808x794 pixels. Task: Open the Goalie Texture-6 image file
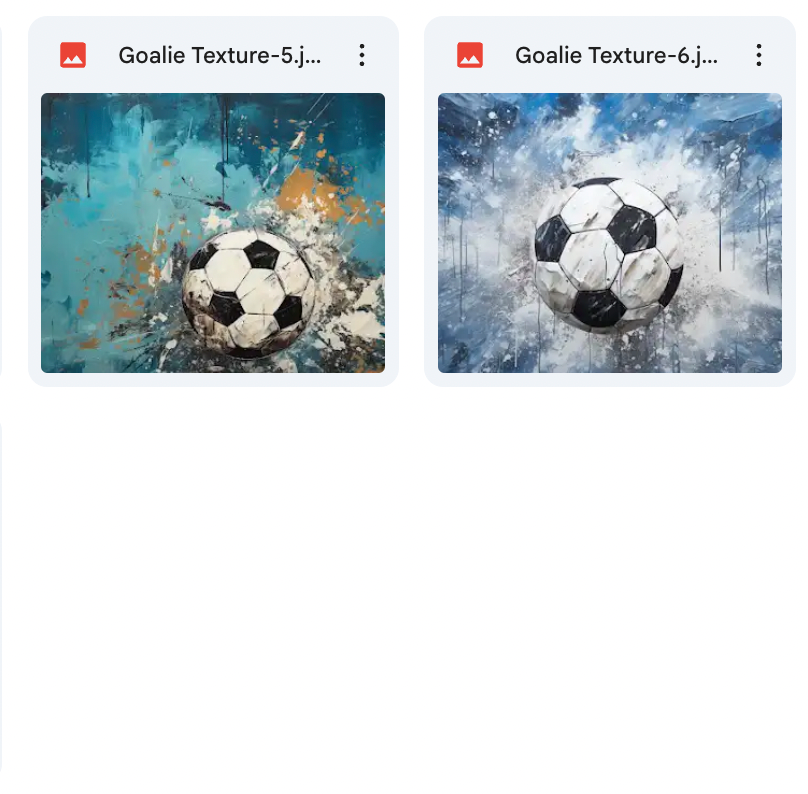tap(609, 233)
